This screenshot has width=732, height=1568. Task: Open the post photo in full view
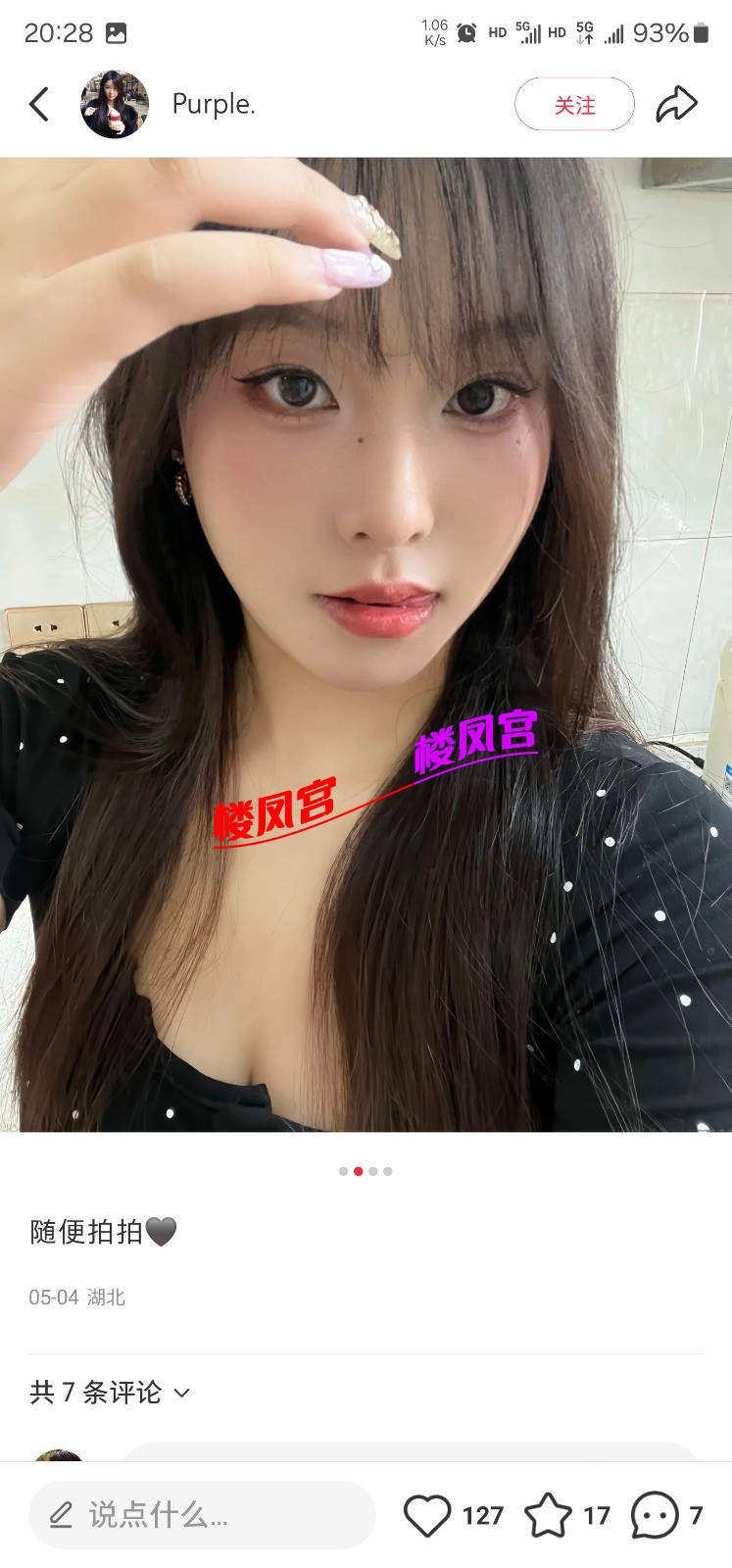[x=366, y=644]
